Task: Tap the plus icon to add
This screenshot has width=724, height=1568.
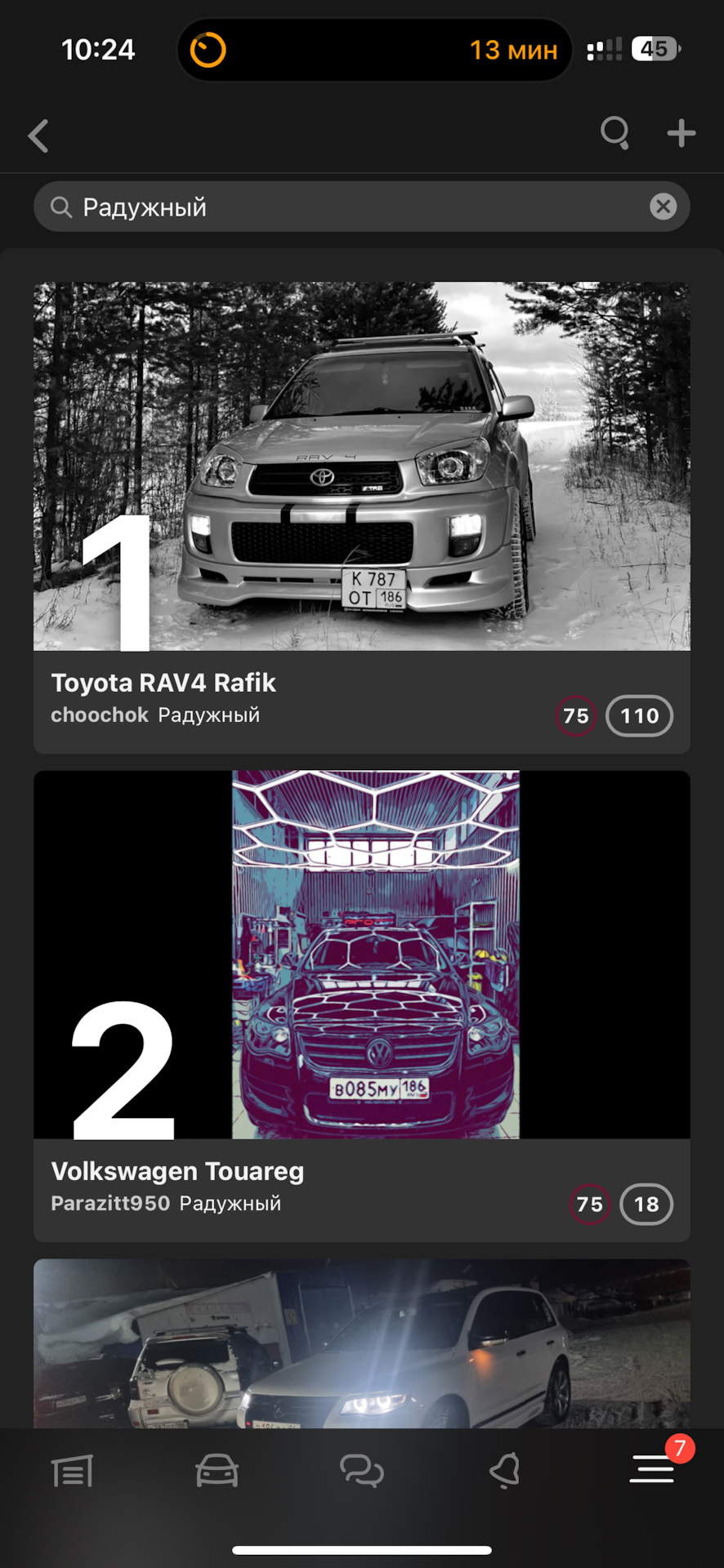Action: pos(681,133)
